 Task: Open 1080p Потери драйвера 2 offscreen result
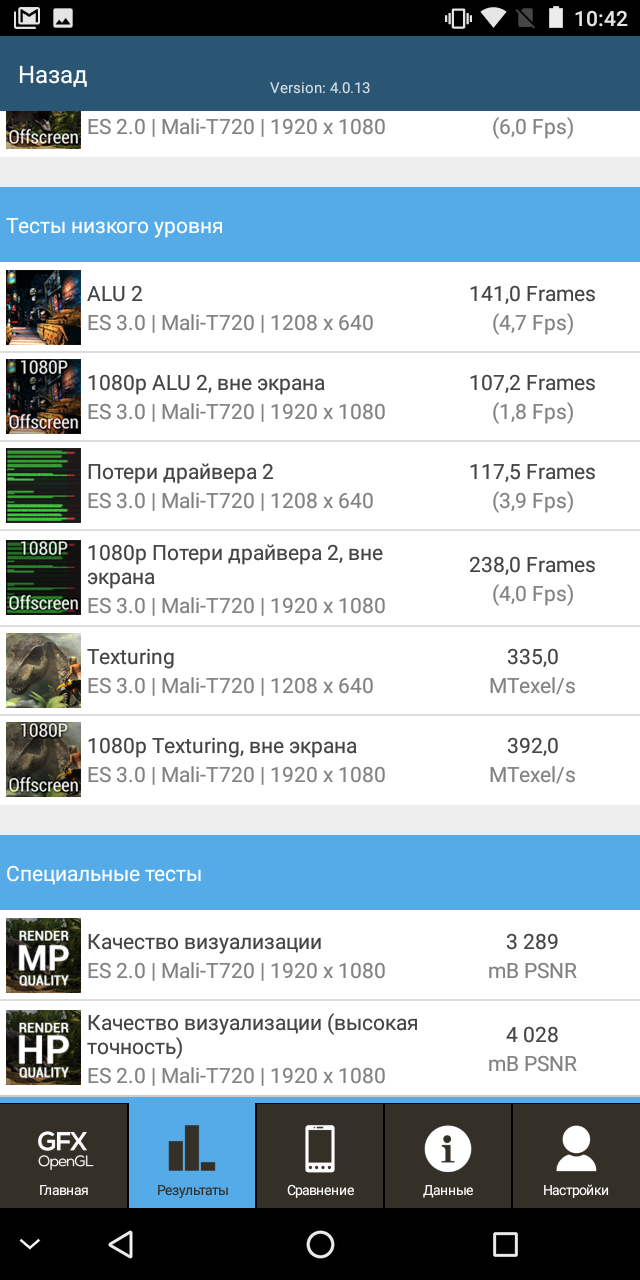(320, 579)
